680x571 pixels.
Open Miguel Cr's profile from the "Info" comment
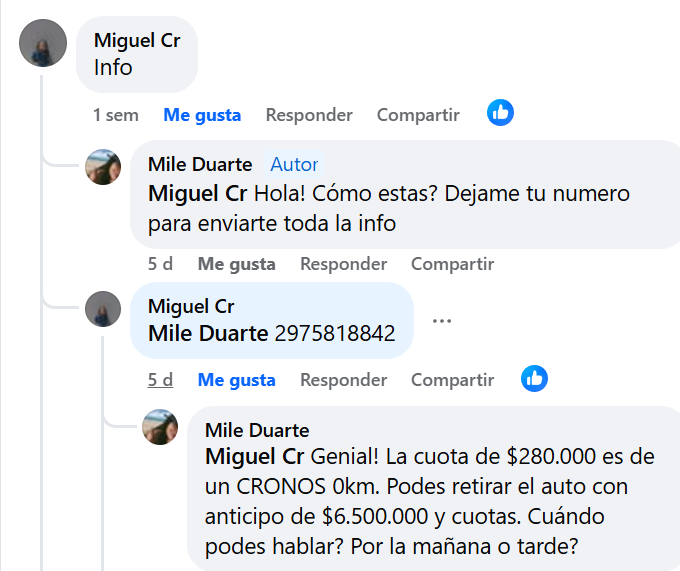(x=137, y=40)
